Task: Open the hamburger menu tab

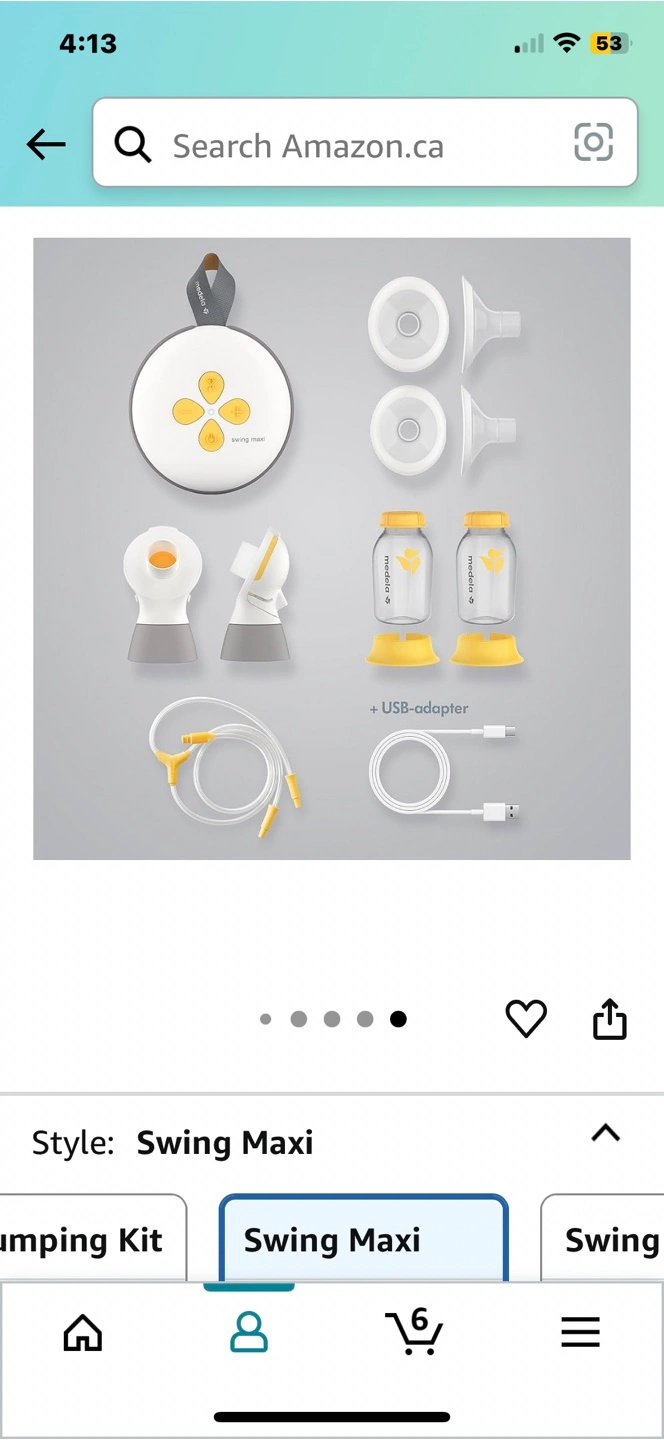Action: coord(580,1332)
